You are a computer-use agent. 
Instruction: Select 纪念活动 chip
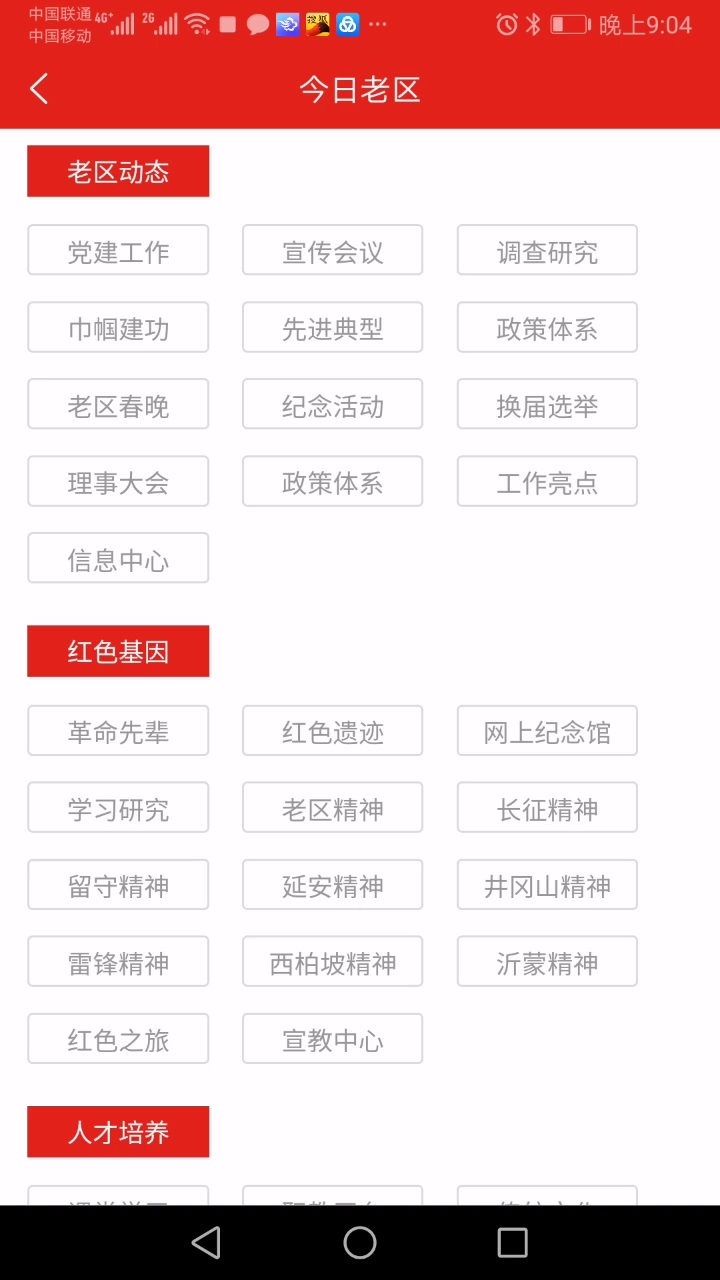click(x=332, y=404)
